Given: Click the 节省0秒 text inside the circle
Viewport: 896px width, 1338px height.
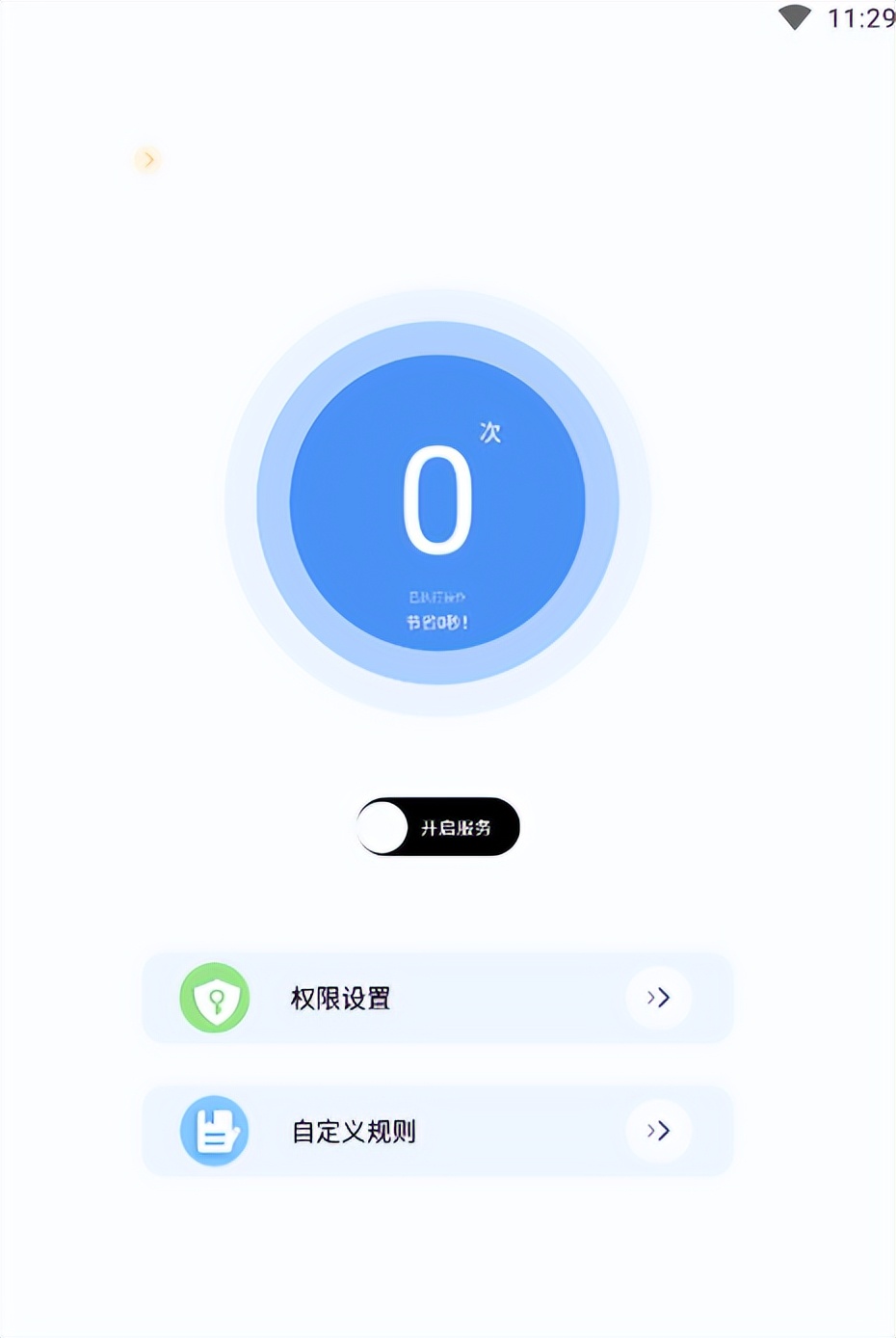Looking at the screenshot, I should [438, 621].
